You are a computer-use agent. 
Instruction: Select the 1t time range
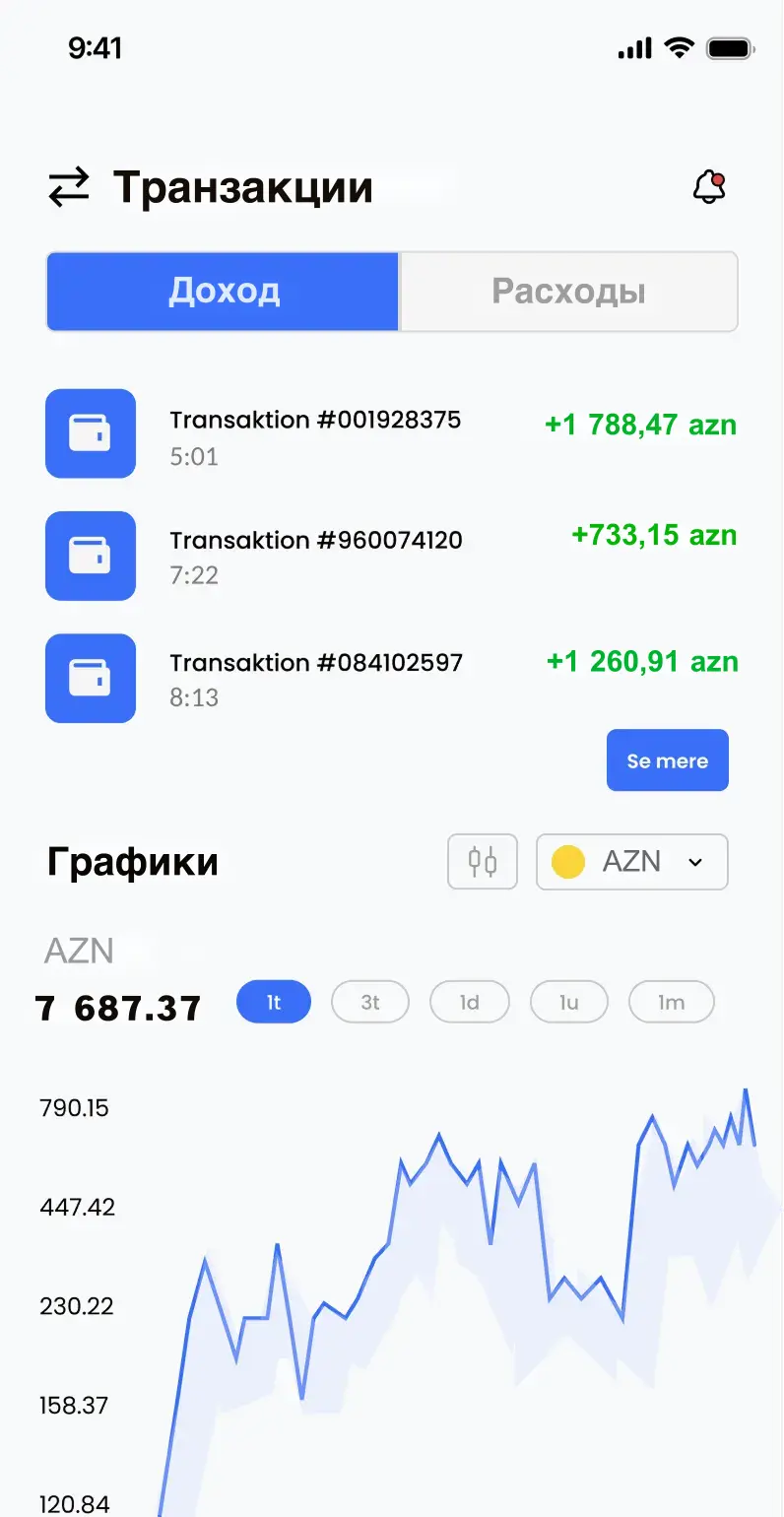click(274, 1003)
